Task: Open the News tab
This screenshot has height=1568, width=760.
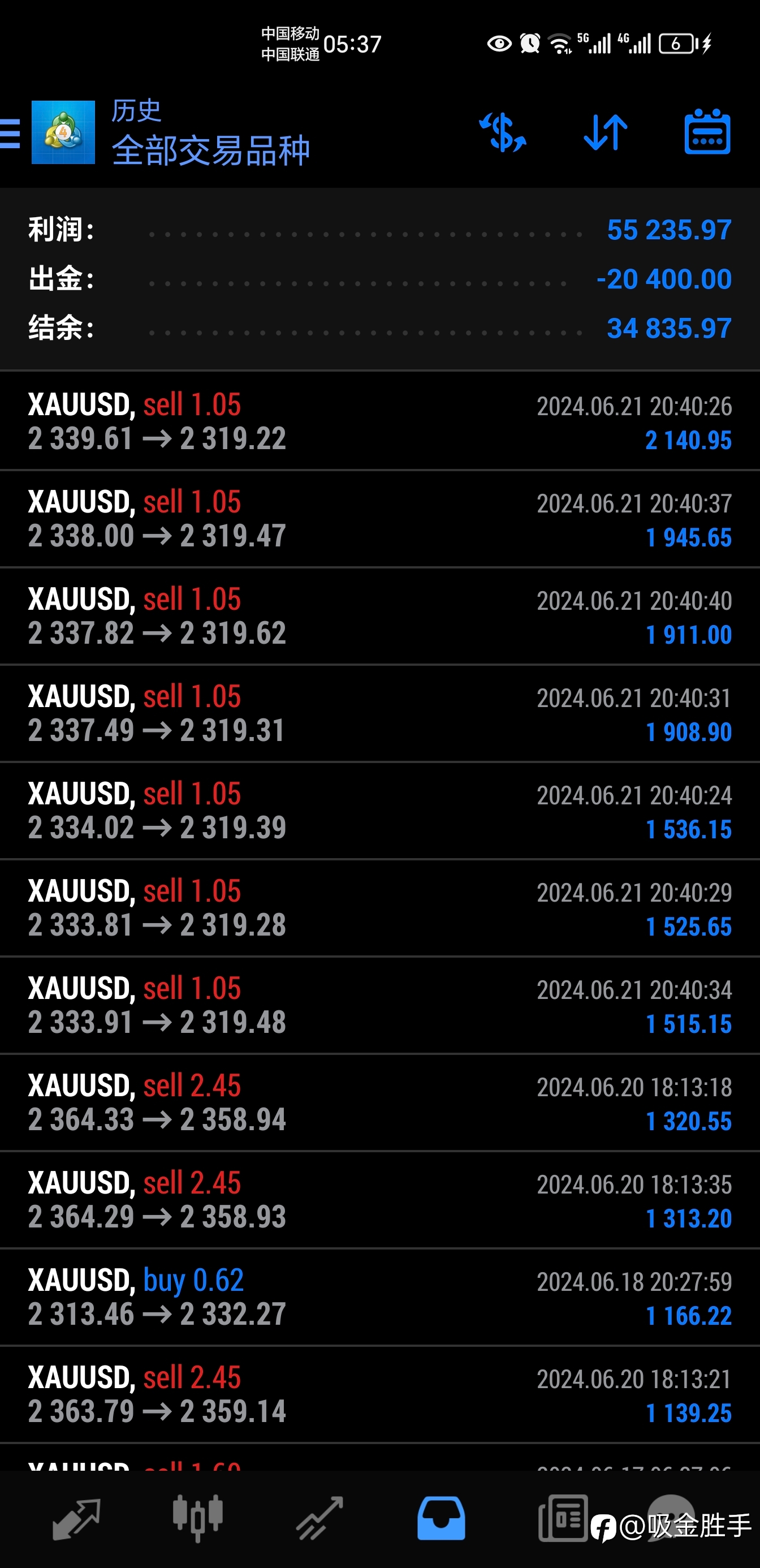Action: click(x=563, y=1518)
